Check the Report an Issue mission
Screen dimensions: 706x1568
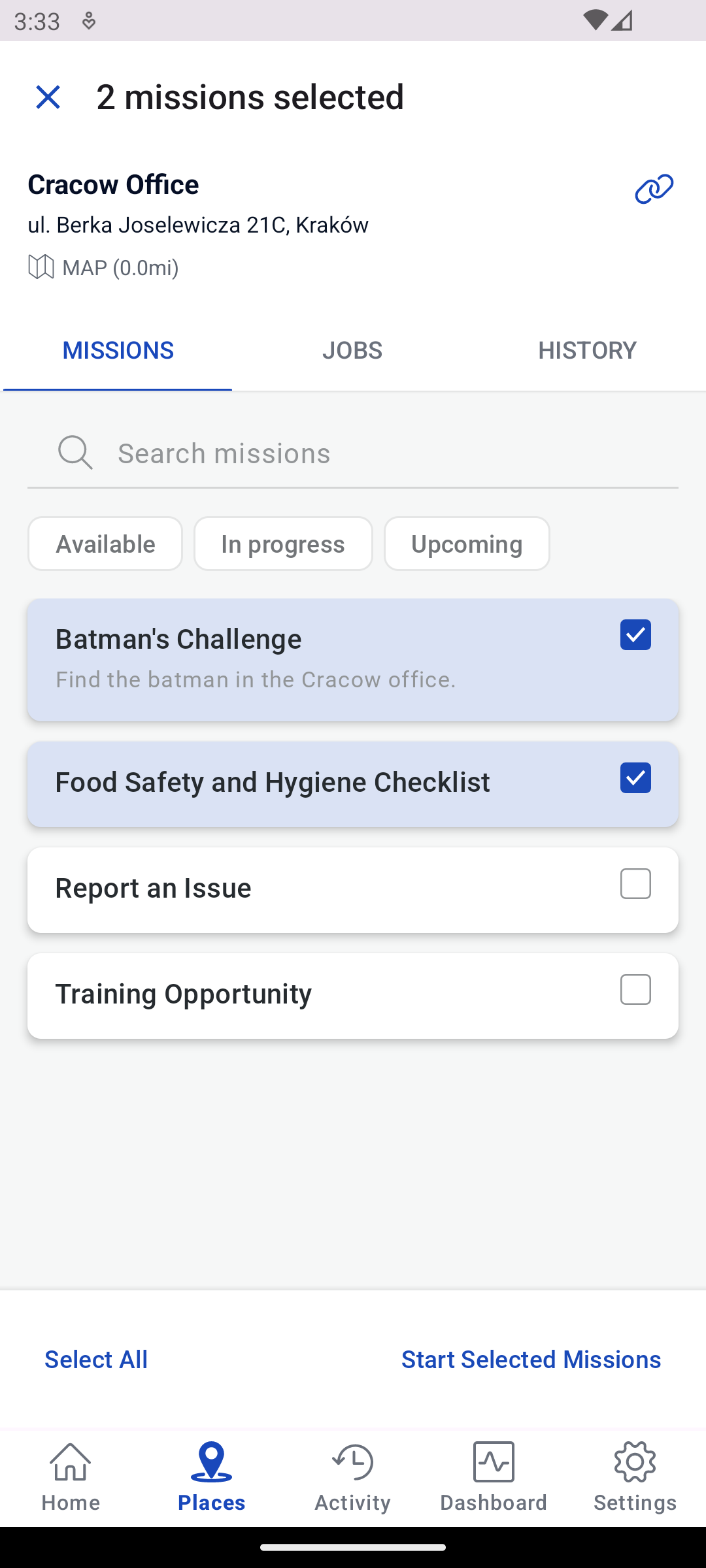pos(635,884)
